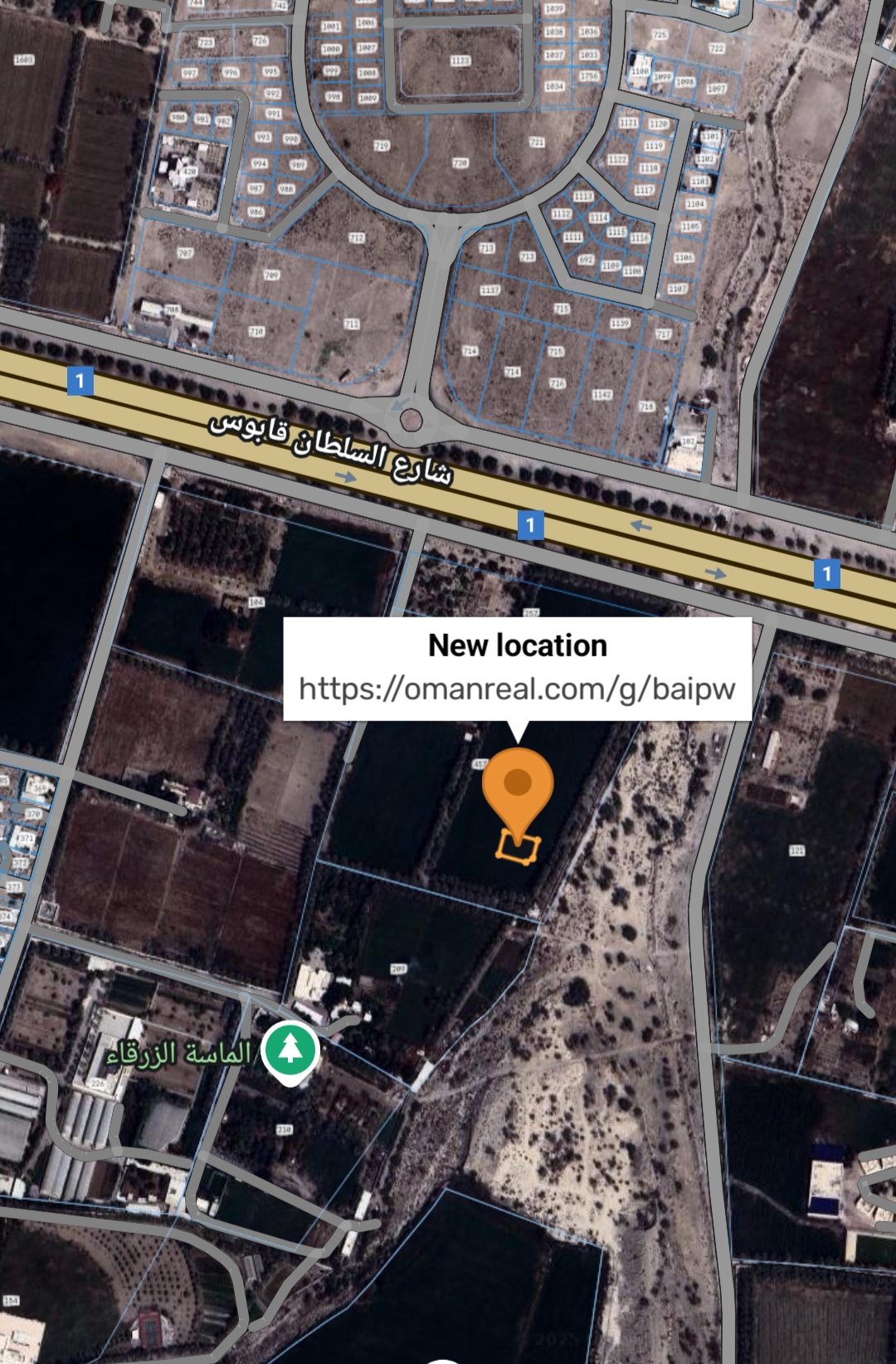The image size is (896, 1364).
Task: Select the green الماسة الزرقاء park marker
Action: click(x=290, y=1050)
